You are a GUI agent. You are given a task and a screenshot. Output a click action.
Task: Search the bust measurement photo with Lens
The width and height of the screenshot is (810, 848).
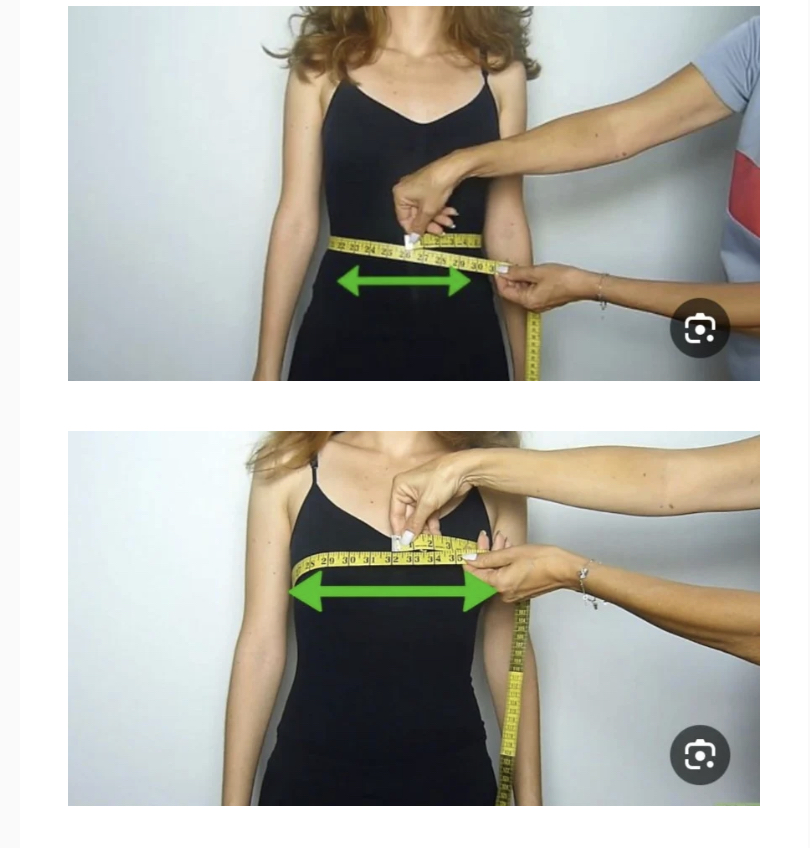click(x=699, y=755)
